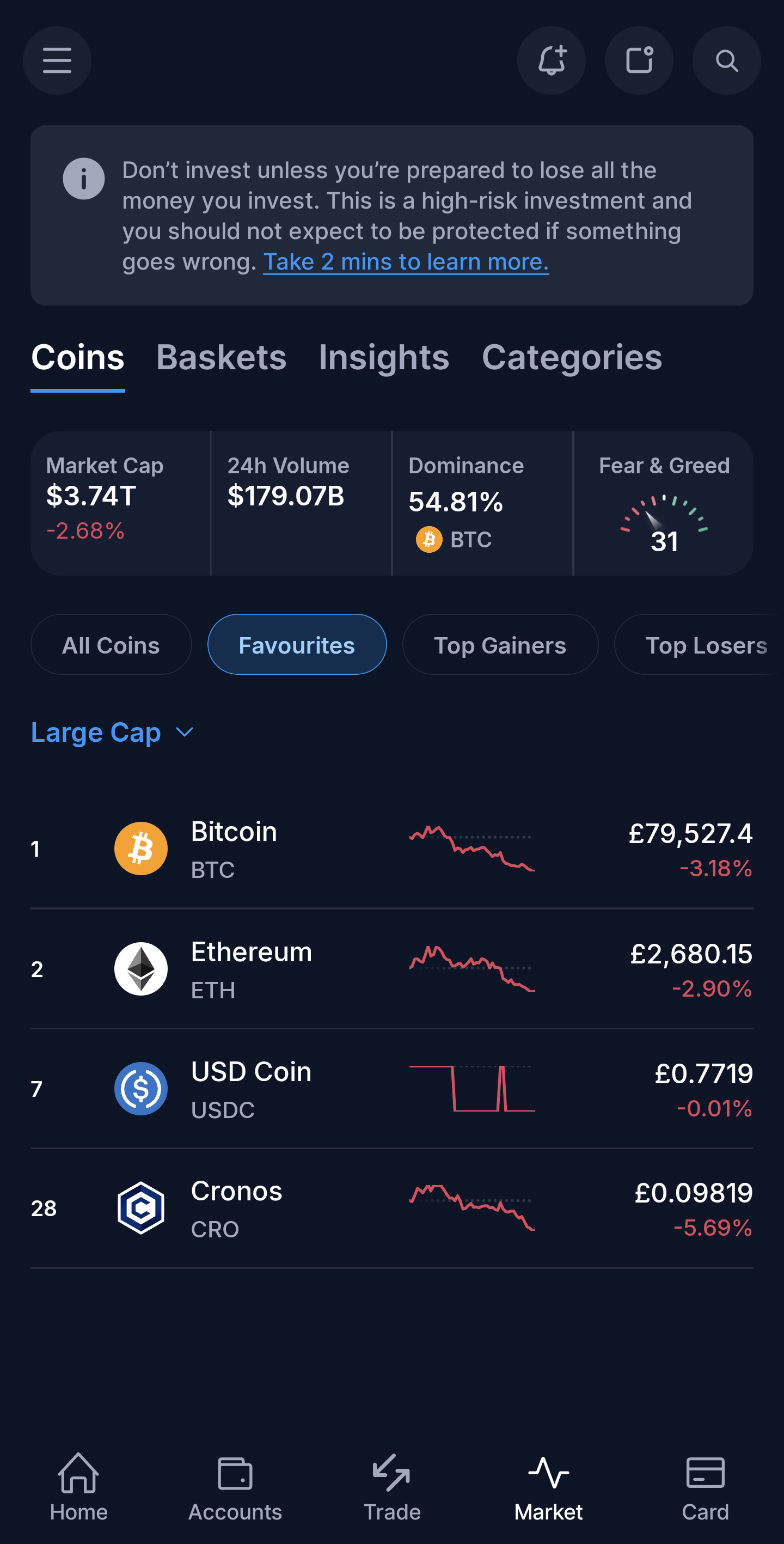Select the Favourites filter button
Image resolution: width=784 pixels, height=1544 pixels.
coord(297,644)
